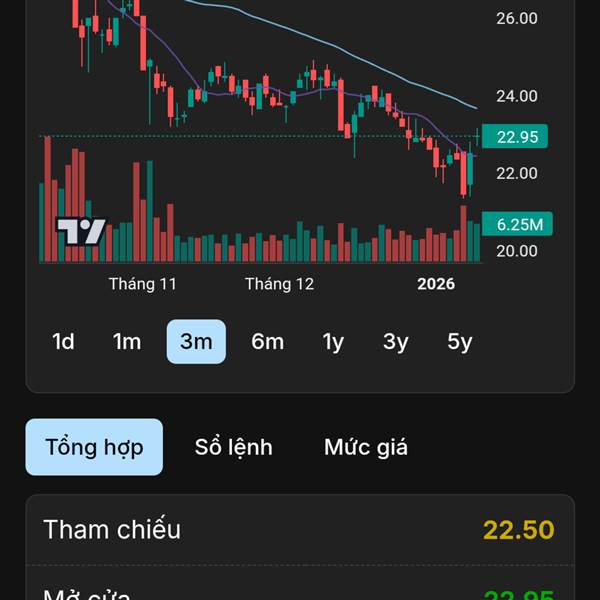Switch chart to 1m range

(127, 341)
